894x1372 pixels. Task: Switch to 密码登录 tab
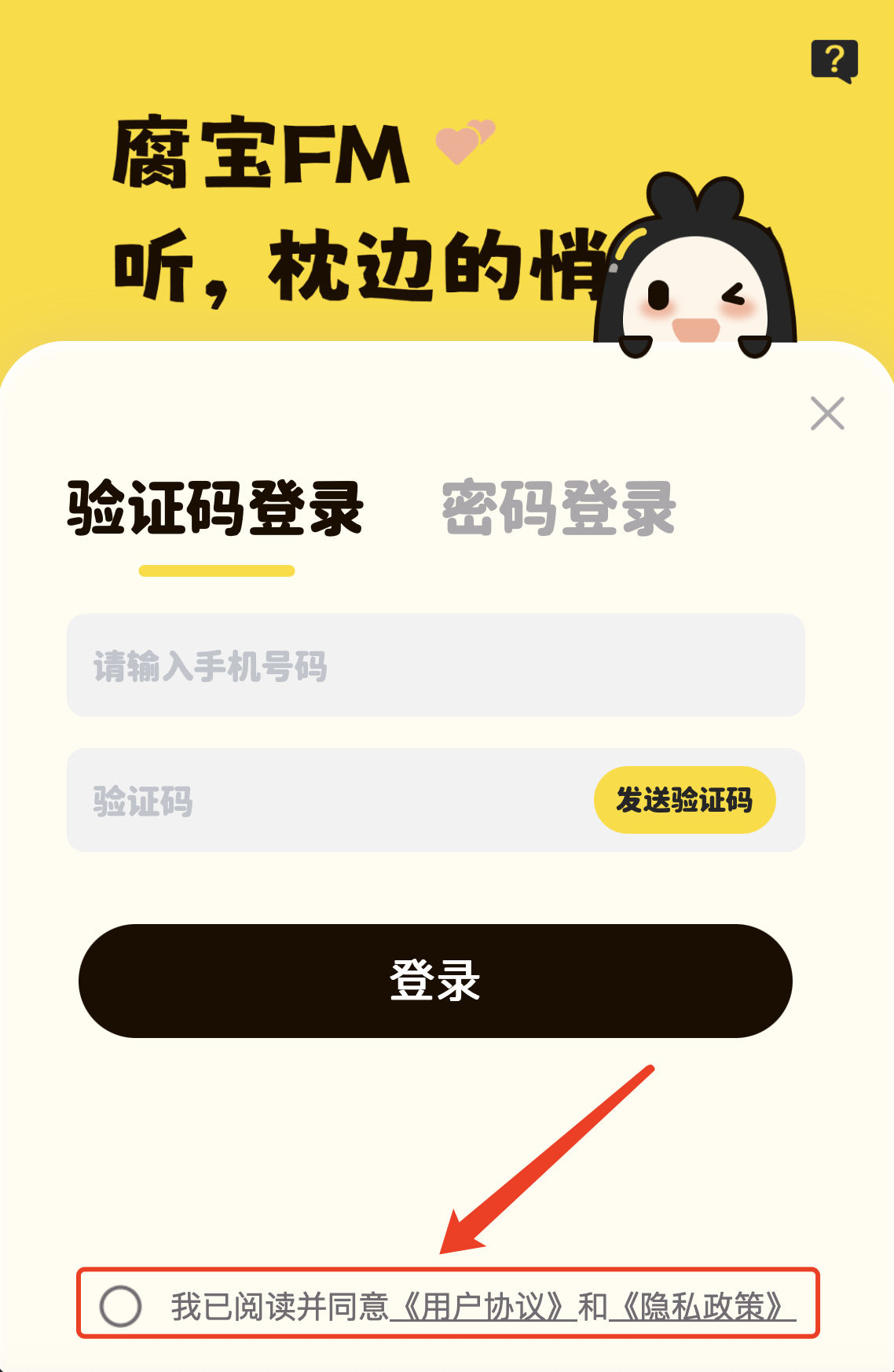pos(559,508)
